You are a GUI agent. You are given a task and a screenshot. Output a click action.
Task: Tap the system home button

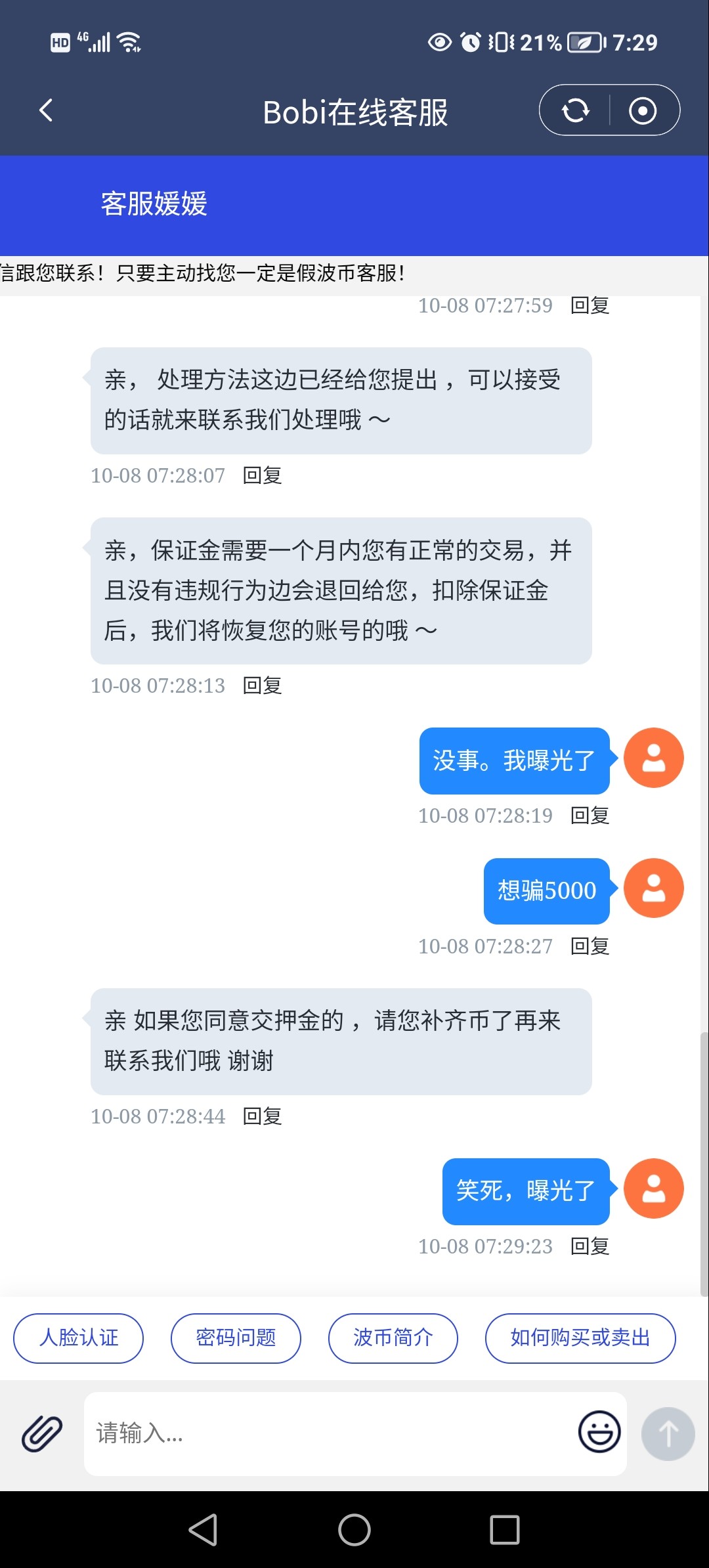pyautogui.click(x=354, y=1530)
